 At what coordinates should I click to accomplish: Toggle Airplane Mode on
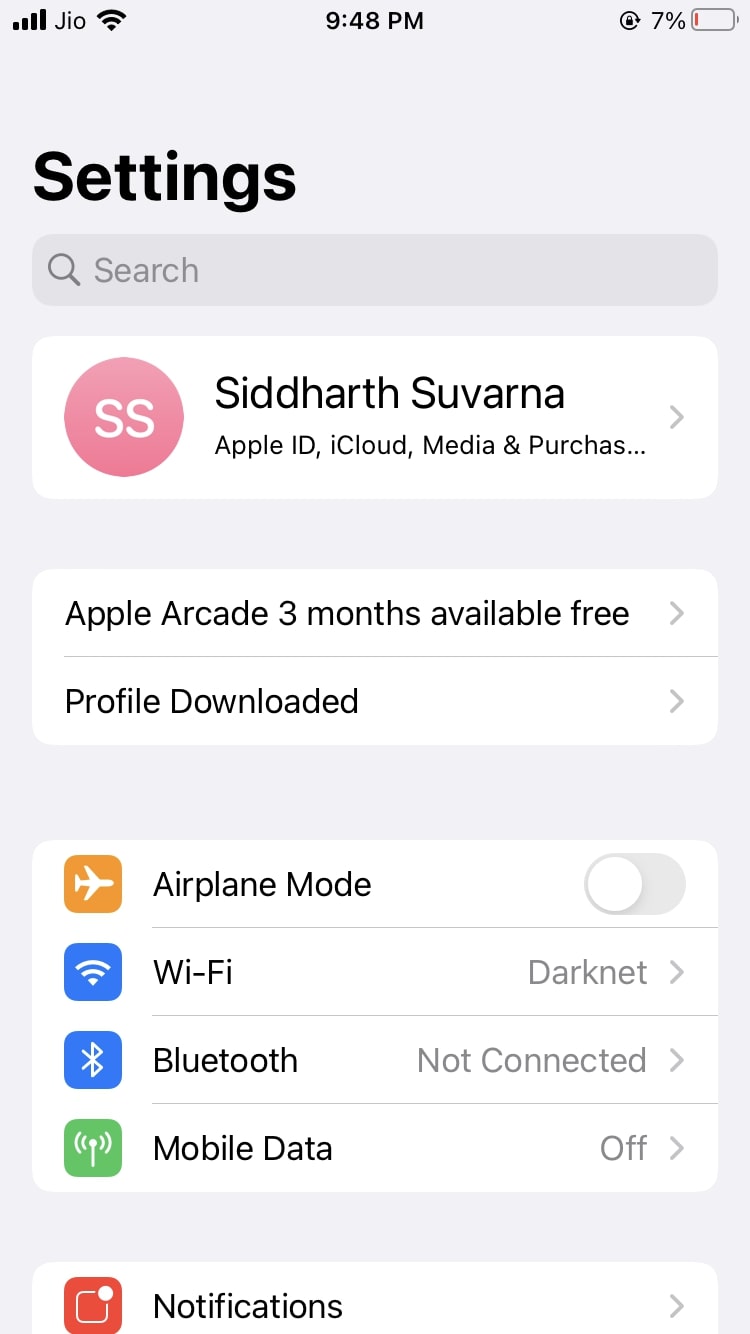(x=634, y=884)
